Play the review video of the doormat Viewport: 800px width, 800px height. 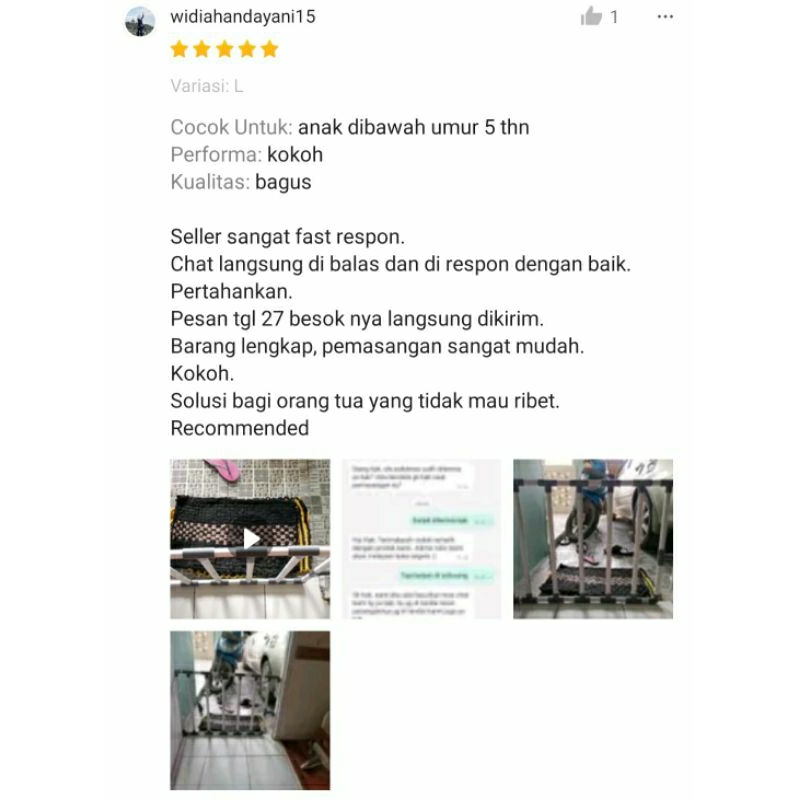[250, 539]
